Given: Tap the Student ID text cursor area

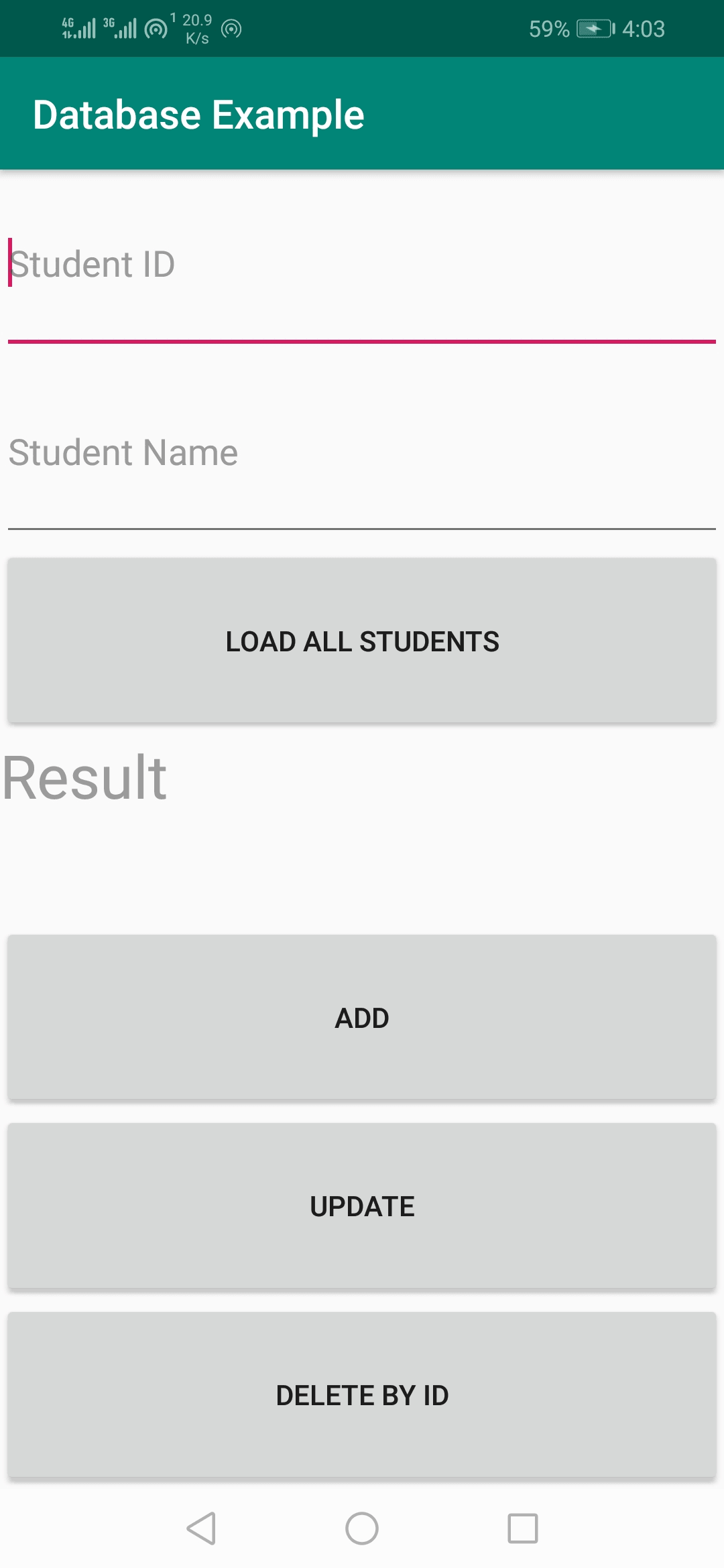Looking at the screenshot, I should [x=10, y=265].
